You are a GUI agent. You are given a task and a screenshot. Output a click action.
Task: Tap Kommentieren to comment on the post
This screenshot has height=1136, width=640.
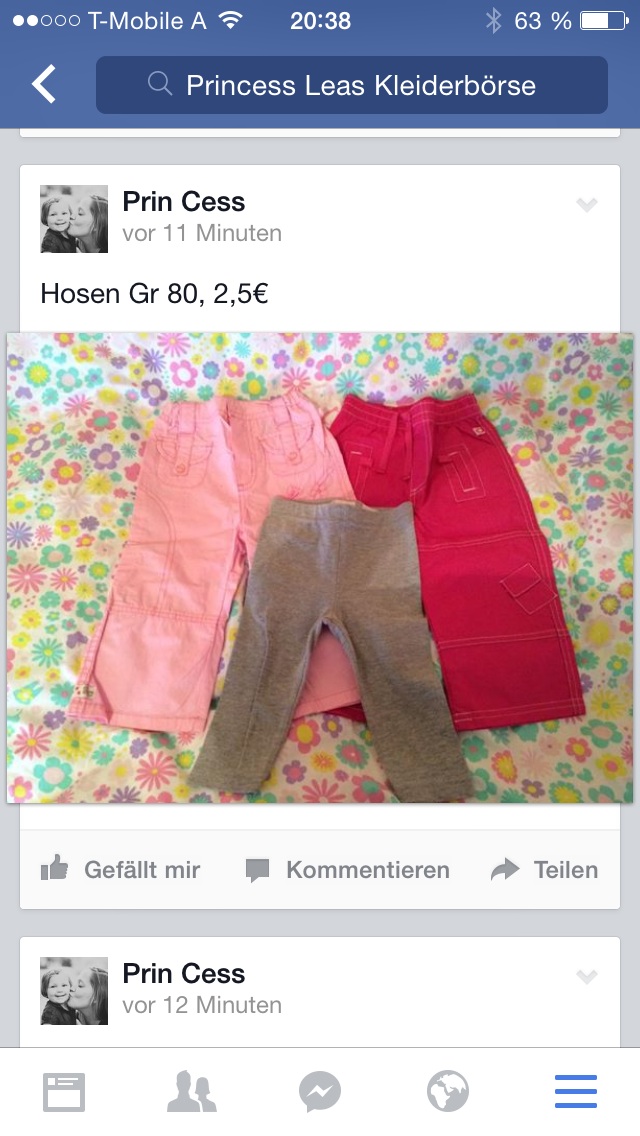347,869
